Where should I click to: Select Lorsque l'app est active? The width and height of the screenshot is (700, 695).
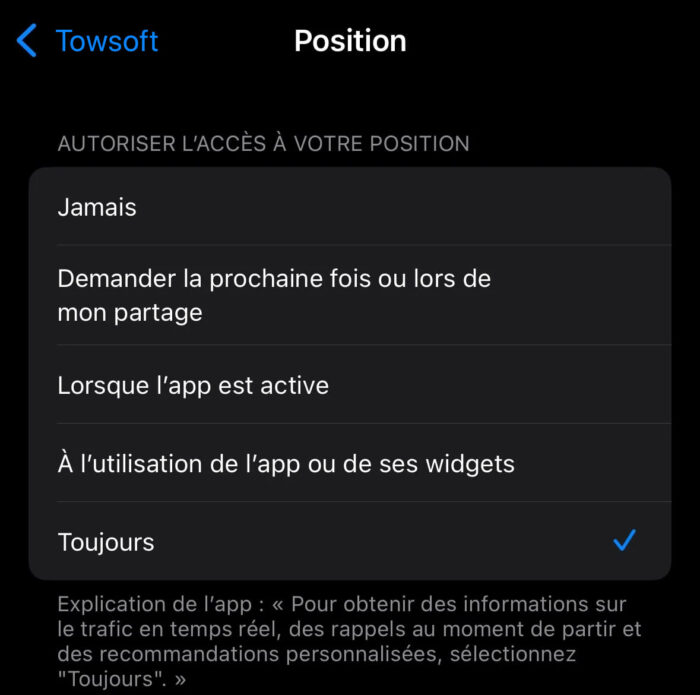(x=350, y=385)
